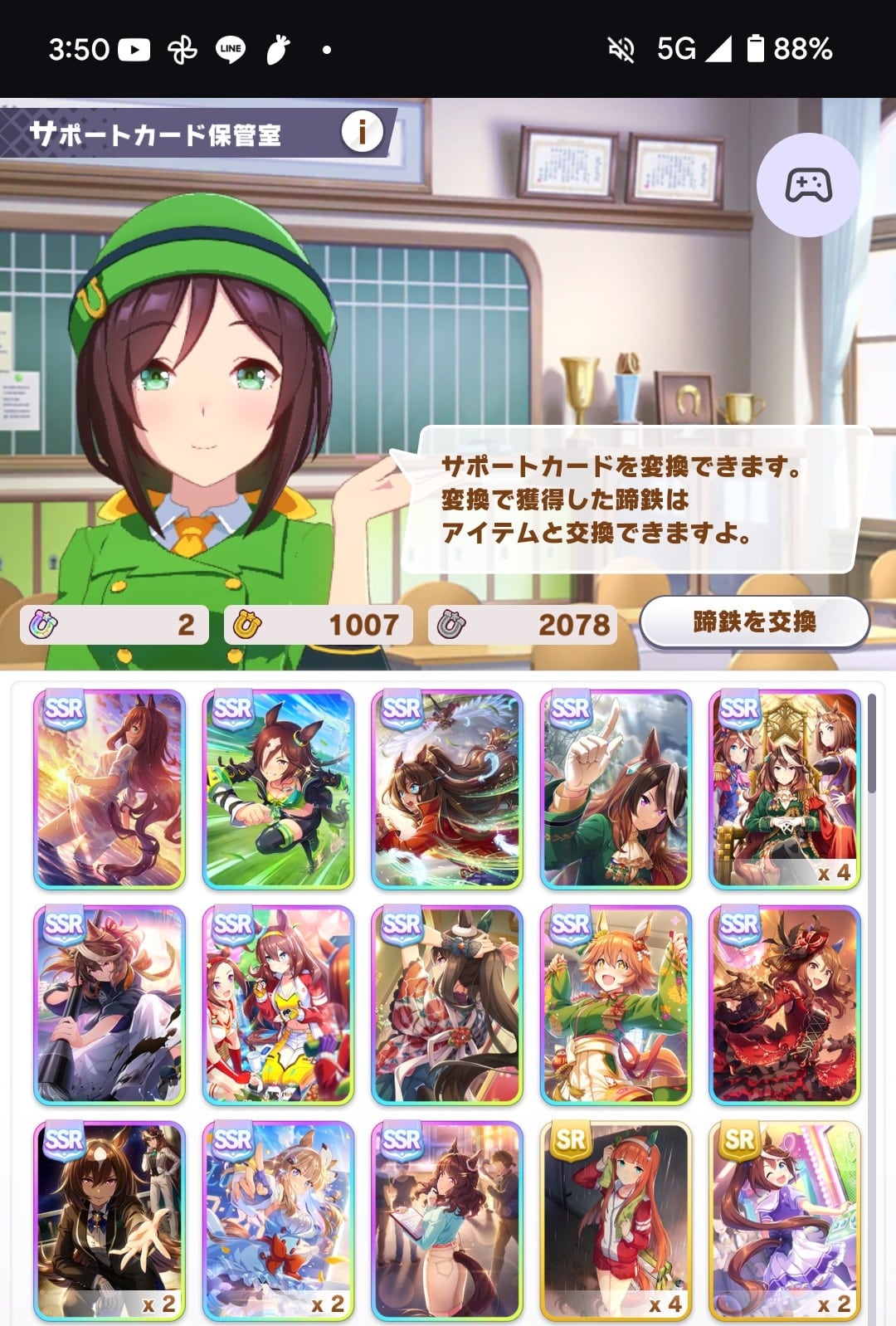Select the SSR floral kimono with hat card
This screenshot has height=1326, width=896.
[447, 1005]
